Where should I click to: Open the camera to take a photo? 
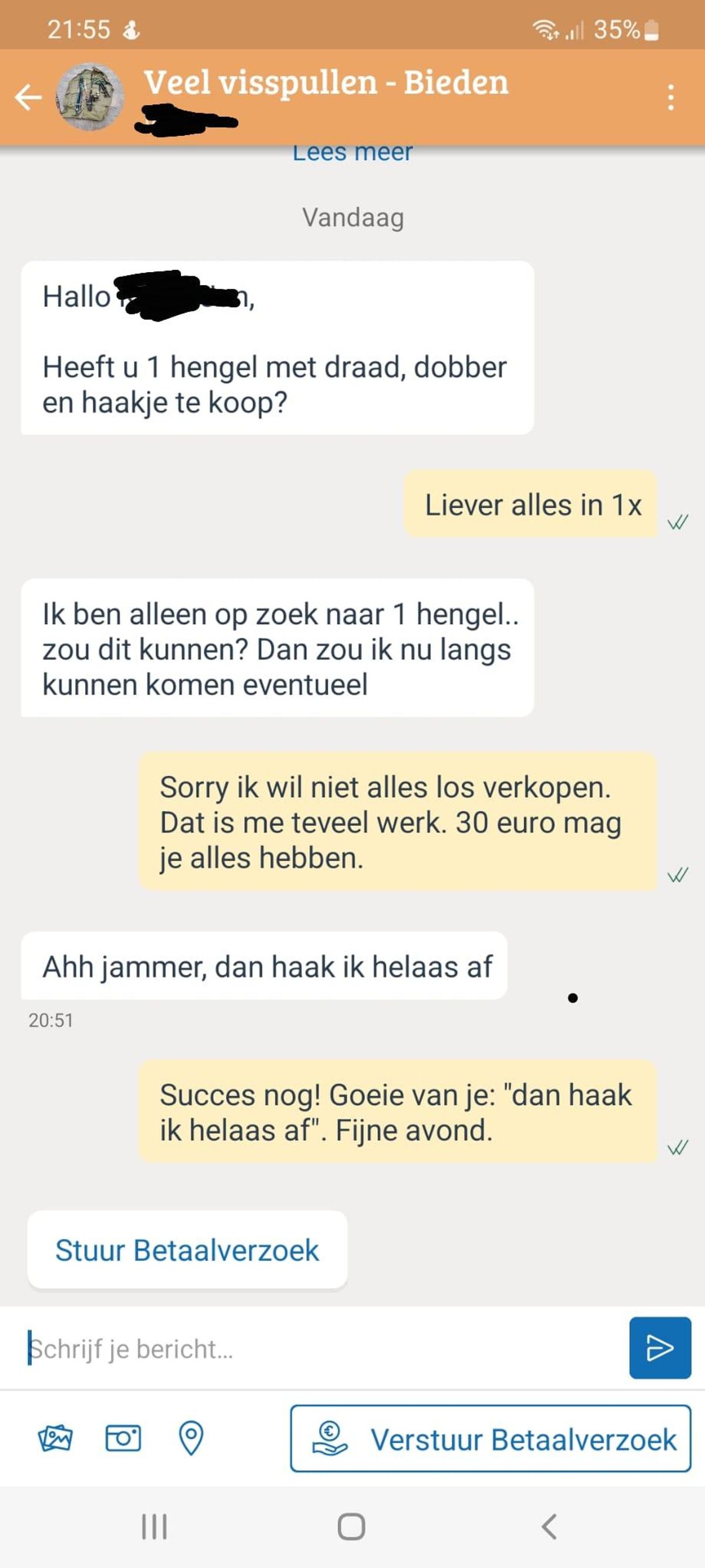(x=123, y=1438)
